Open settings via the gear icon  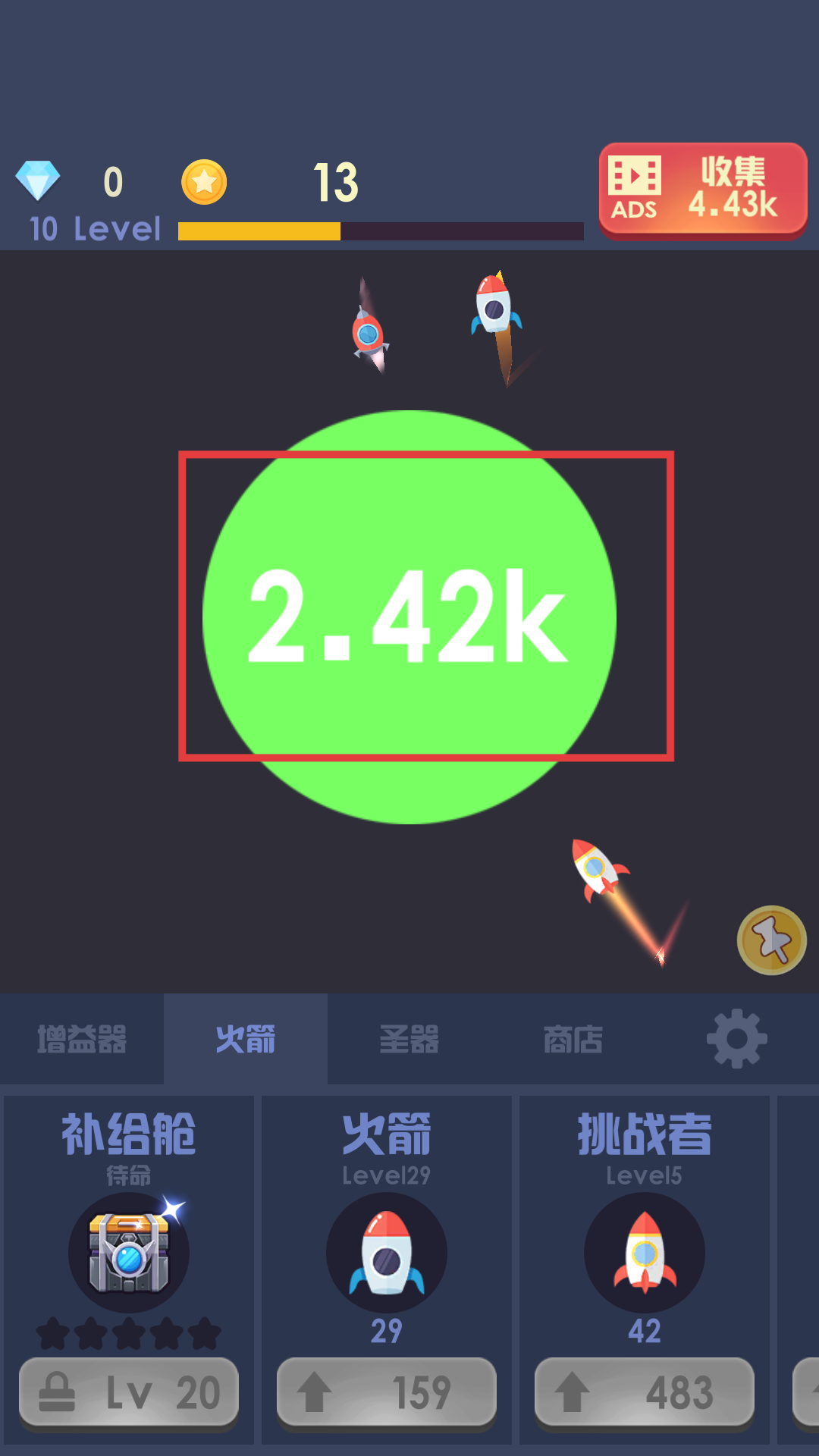tap(736, 1039)
